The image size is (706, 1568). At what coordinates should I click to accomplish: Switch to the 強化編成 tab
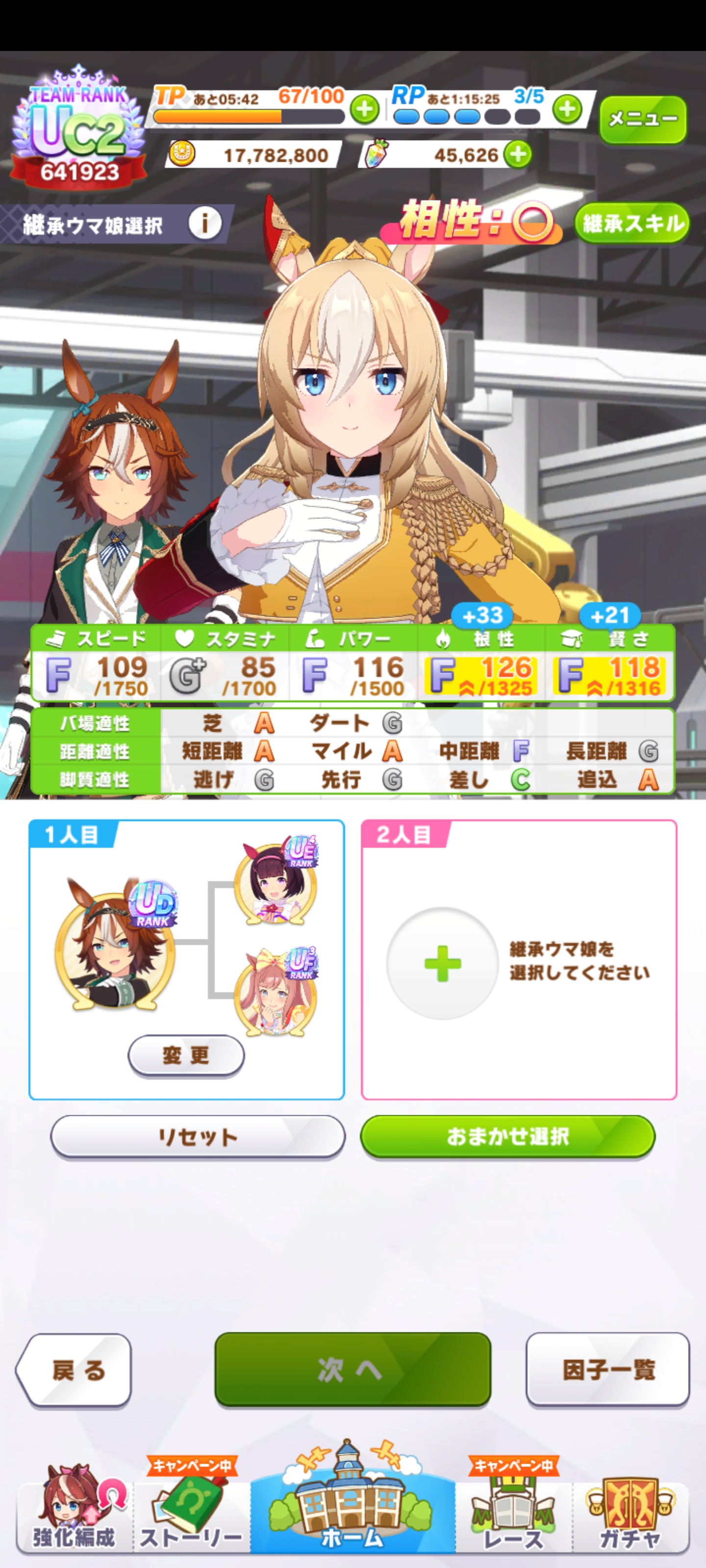75,1516
